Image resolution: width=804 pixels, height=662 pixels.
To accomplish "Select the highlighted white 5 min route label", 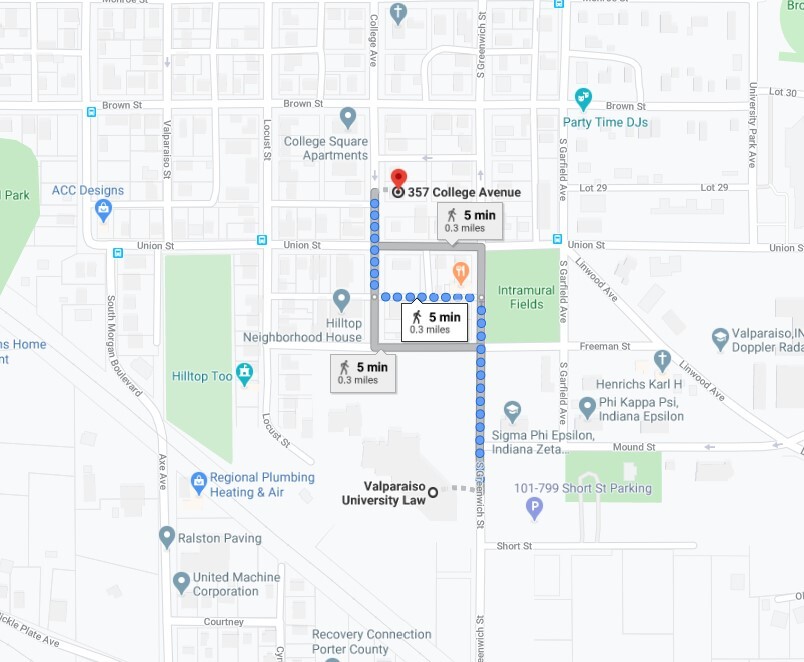I will tap(435, 322).
